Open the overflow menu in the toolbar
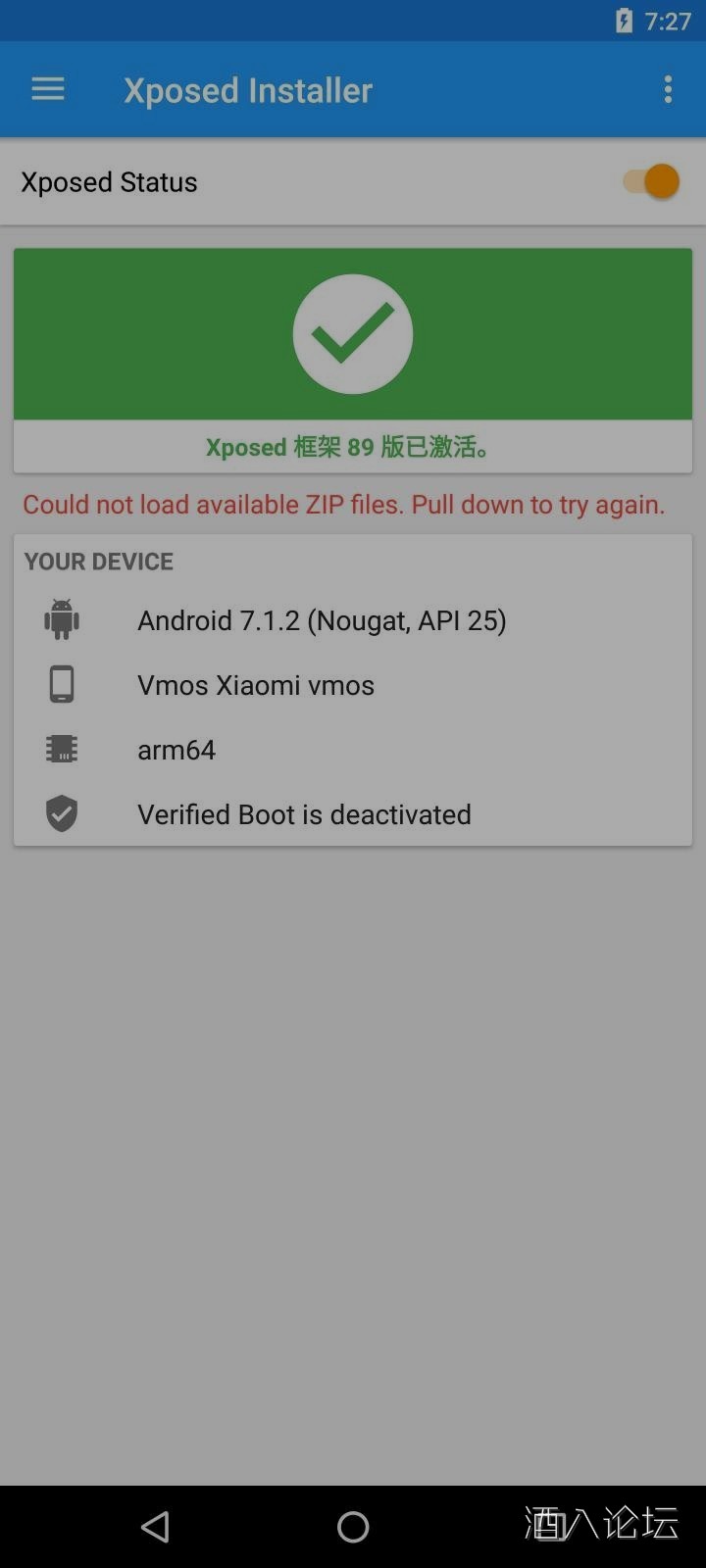Image resolution: width=706 pixels, height=1568 pixels. pyautogui.click(x=668, y=89)
